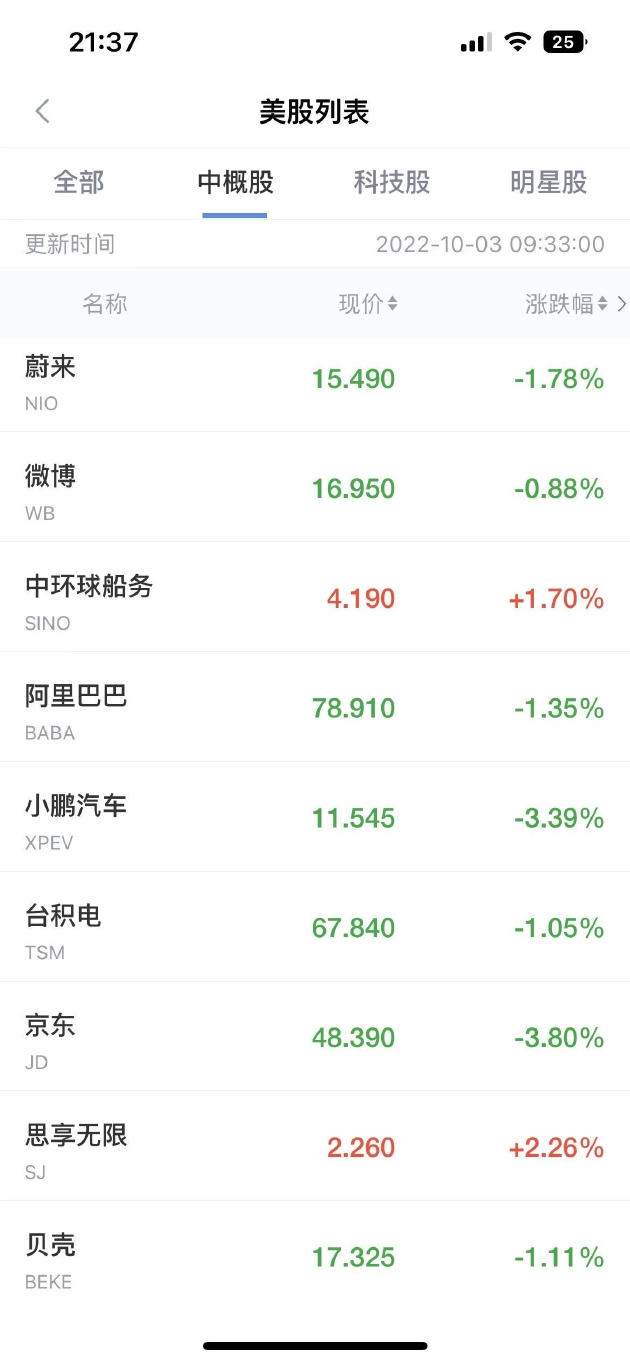Image resolution: width=630 pixels, height=1363 pixels.
Task: View 小鹏汽车 XPEV stock details
Action: (x=315, y=817)
